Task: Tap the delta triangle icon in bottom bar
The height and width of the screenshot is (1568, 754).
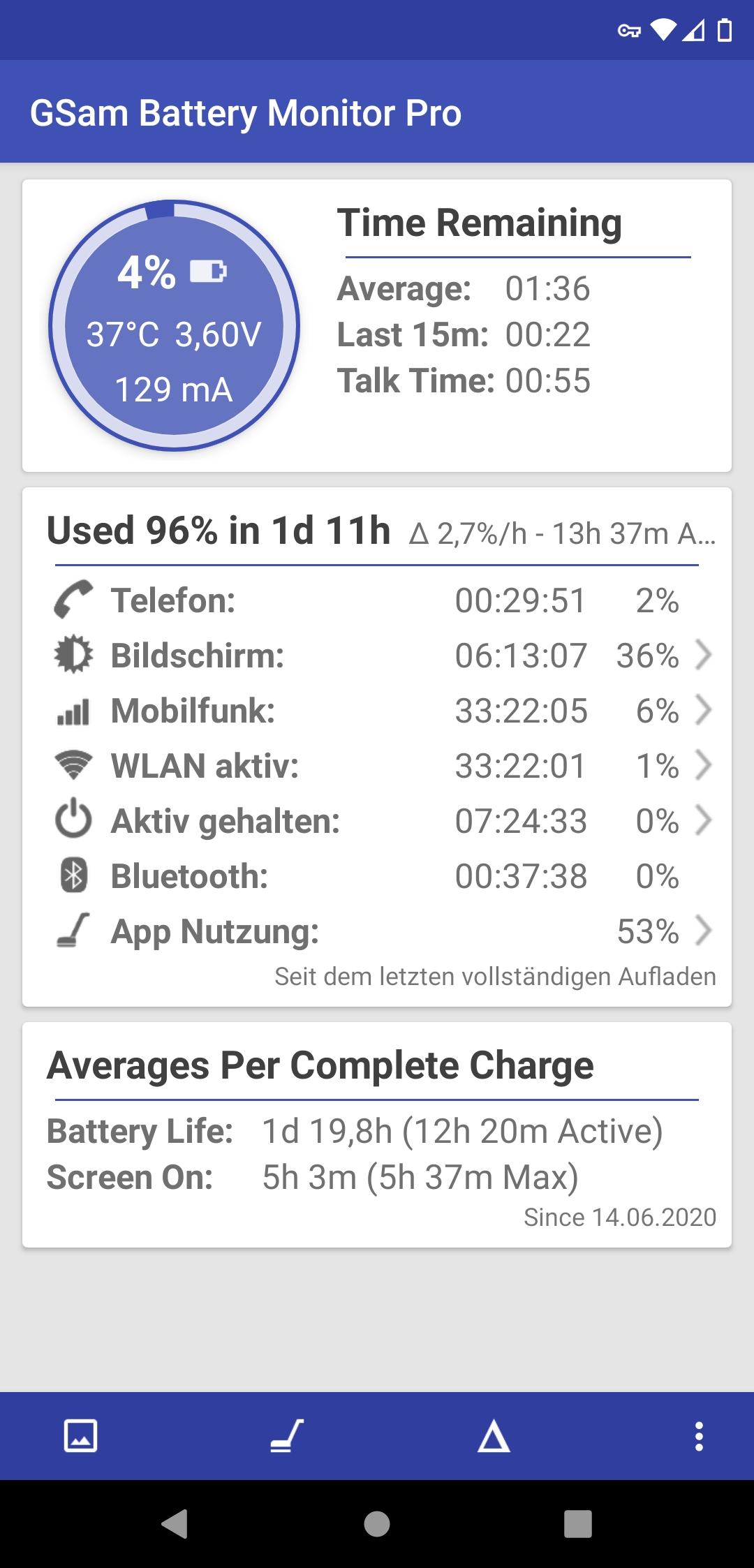Action: pos(494,1437)
